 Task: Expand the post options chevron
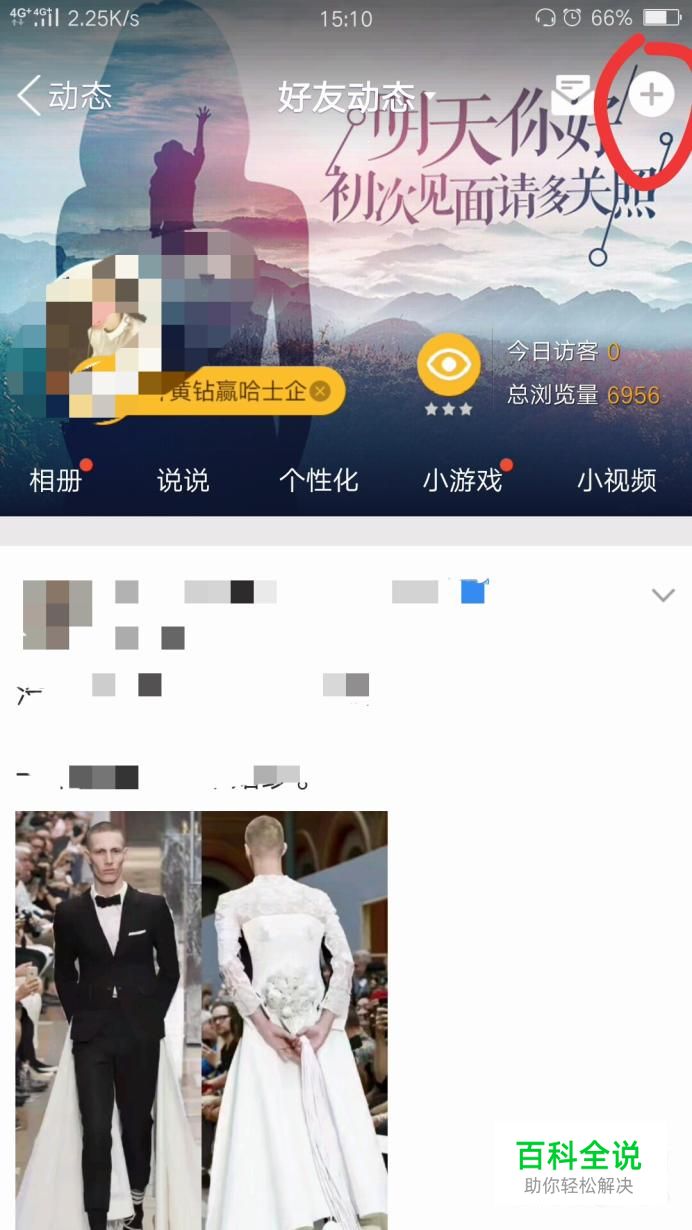click(x=662, y=595)
